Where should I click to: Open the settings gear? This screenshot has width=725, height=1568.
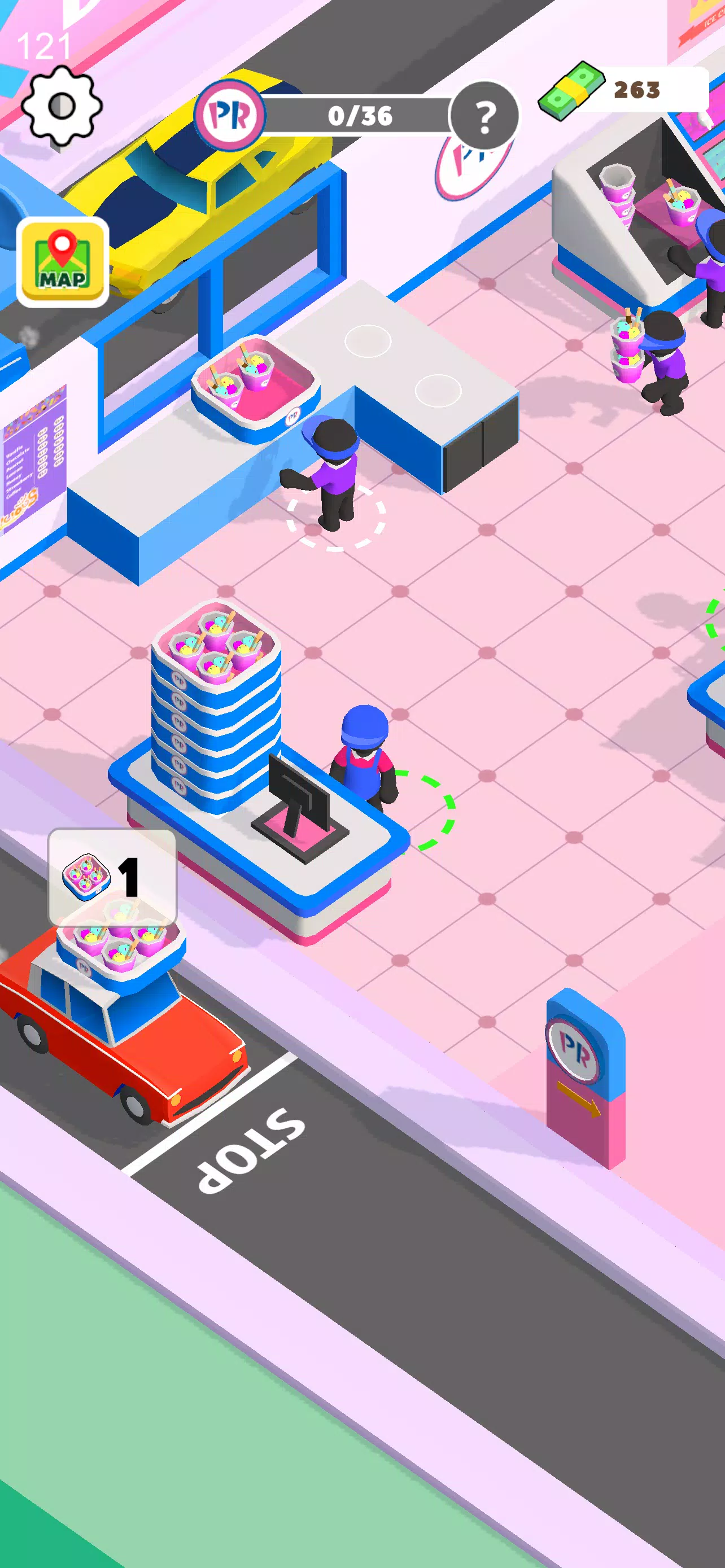click(x=61, y=107)
